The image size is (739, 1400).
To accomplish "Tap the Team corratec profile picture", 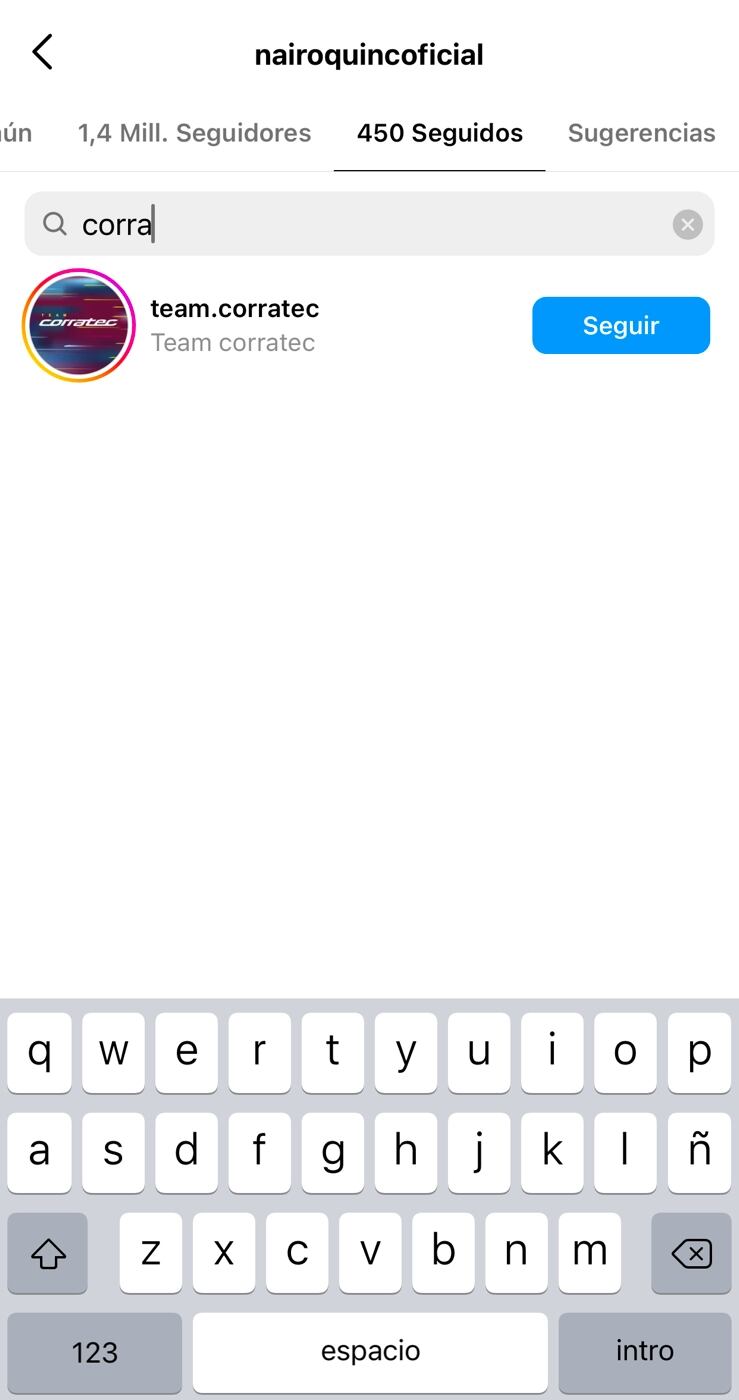I will tap(78, 325).
